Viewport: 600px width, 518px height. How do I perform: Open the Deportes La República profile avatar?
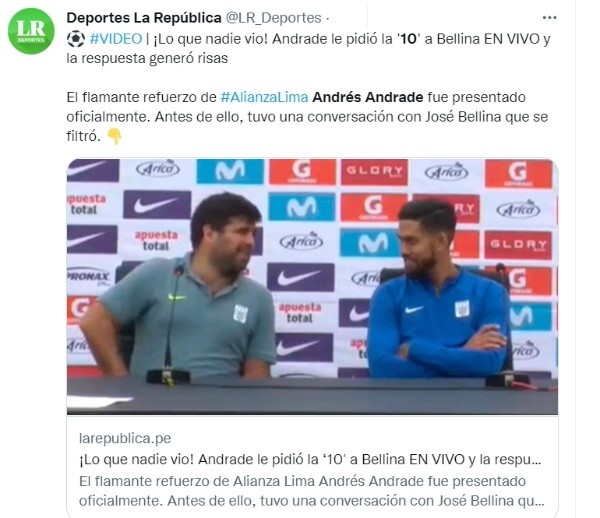pyautogui.click(x=31, y=31)
